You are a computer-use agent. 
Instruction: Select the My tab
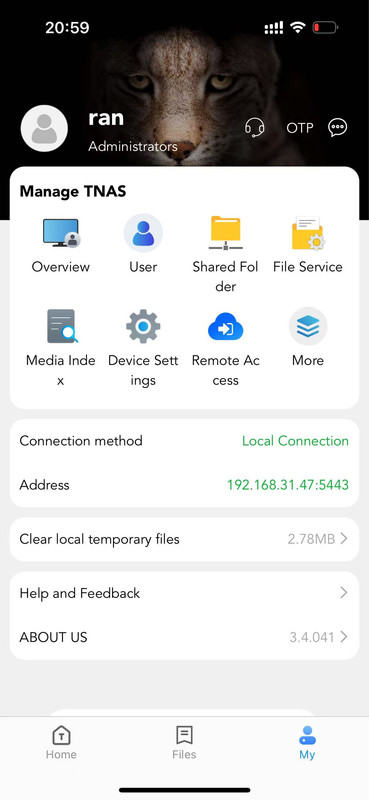[x=307, y=743]
